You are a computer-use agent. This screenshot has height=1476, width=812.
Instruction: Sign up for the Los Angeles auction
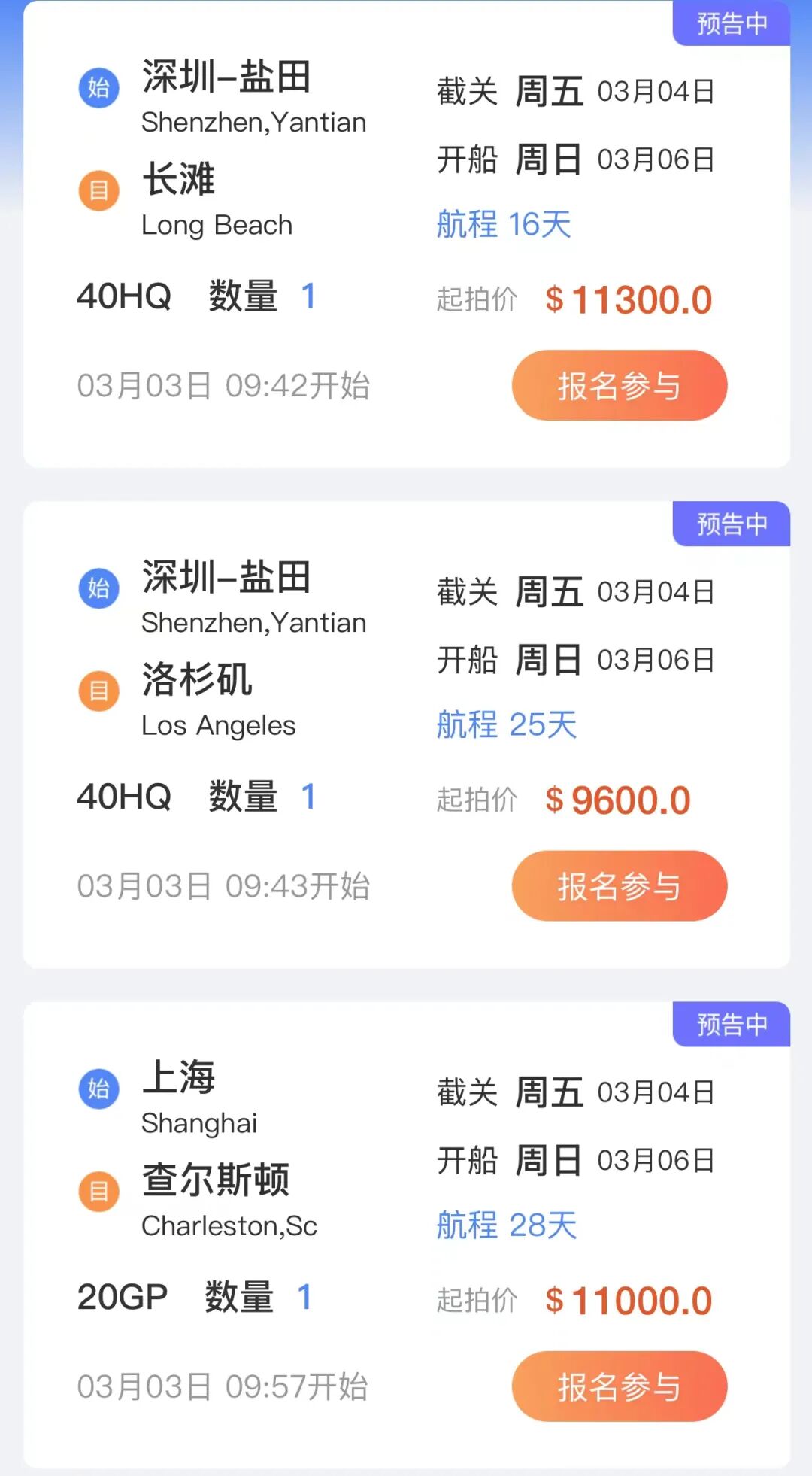619,886
